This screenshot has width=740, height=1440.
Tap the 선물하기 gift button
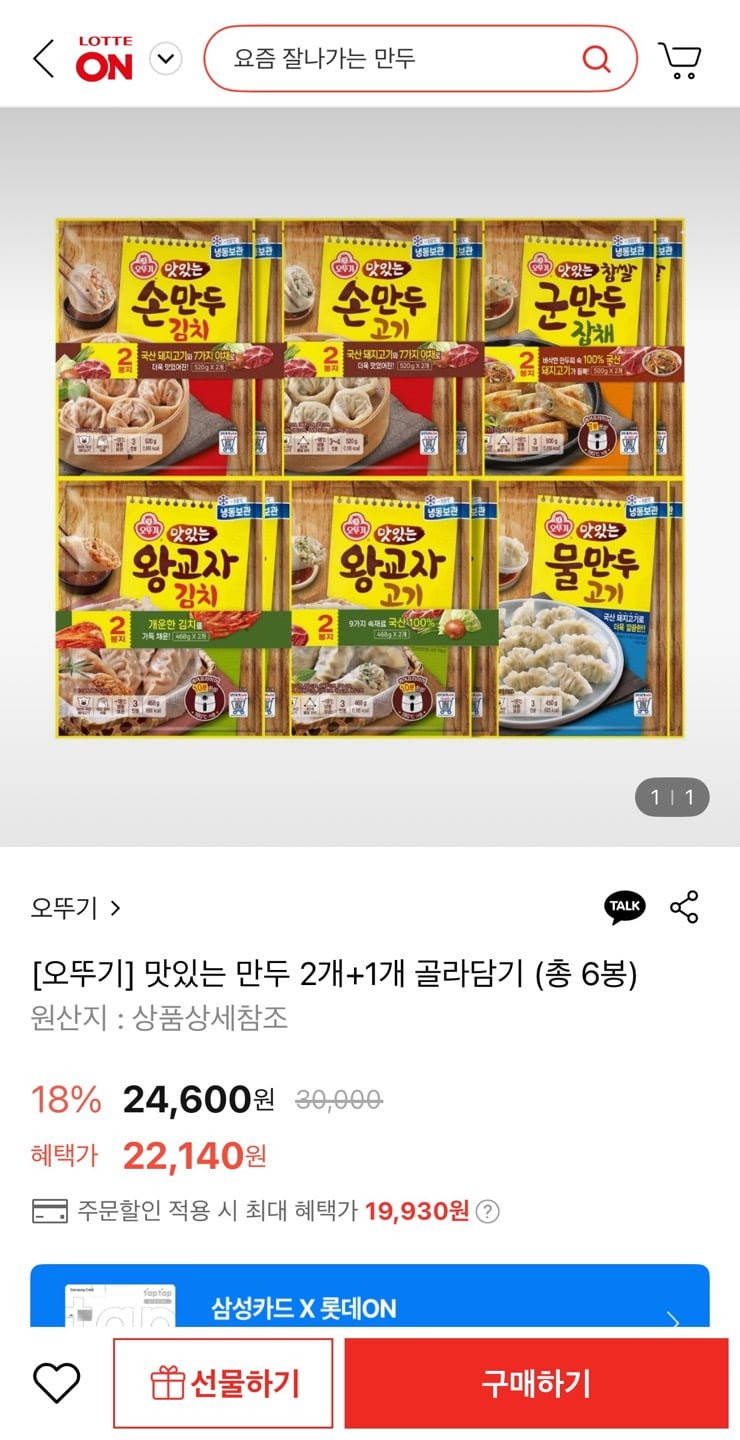[223, 1384]
